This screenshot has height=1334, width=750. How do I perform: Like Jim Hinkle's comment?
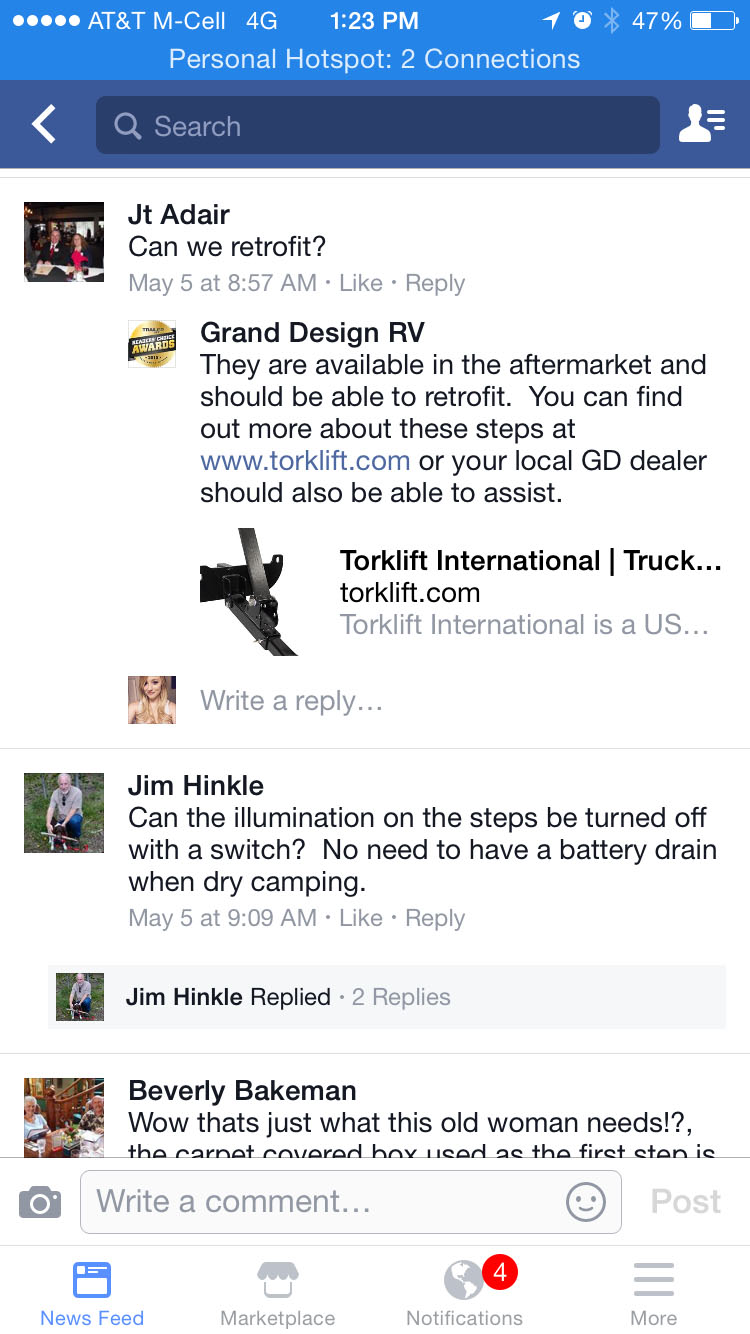(x=360, y=918)
